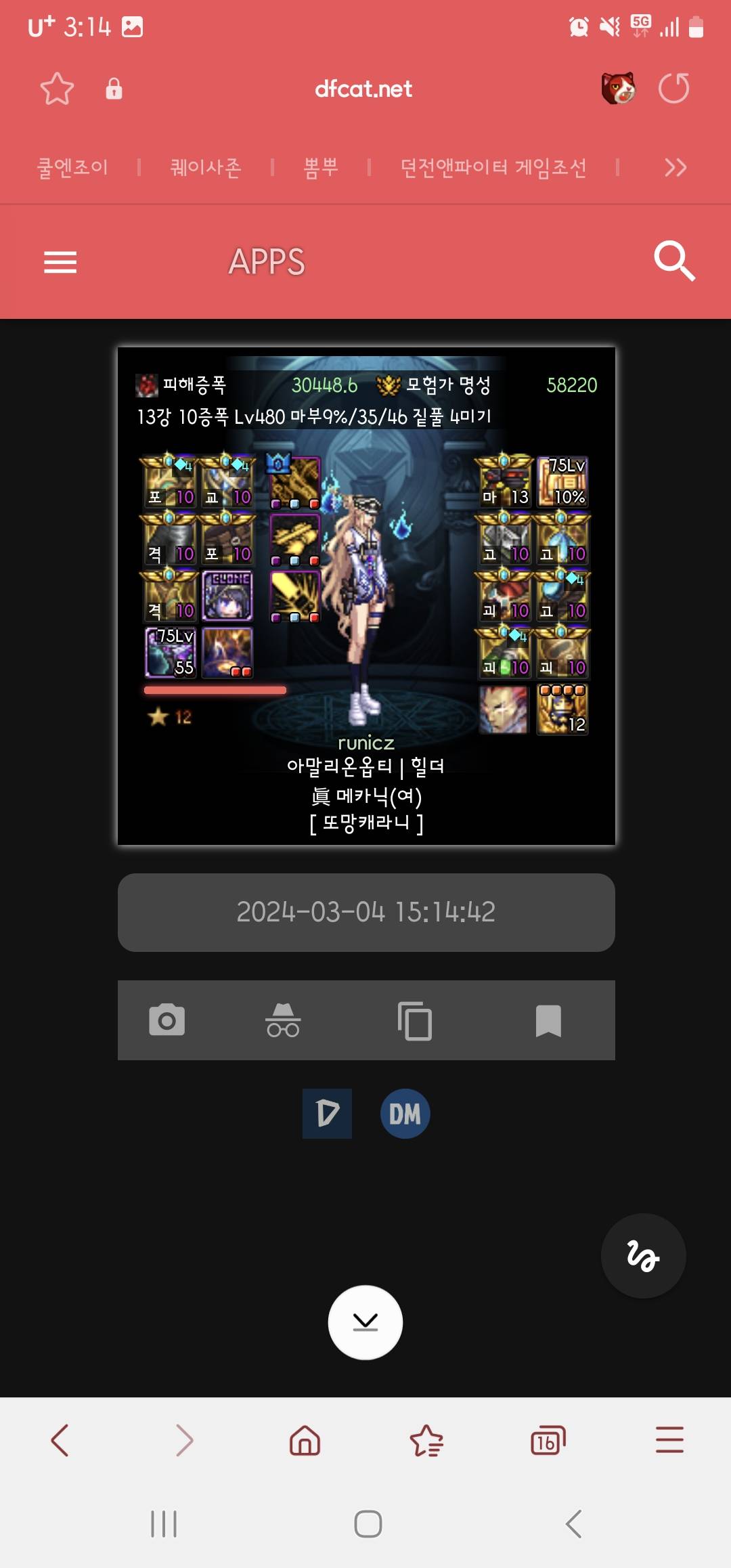Open the 퀘이사존 bookmark
This screenshot has width=731, height=1568.
click(205, 167)
